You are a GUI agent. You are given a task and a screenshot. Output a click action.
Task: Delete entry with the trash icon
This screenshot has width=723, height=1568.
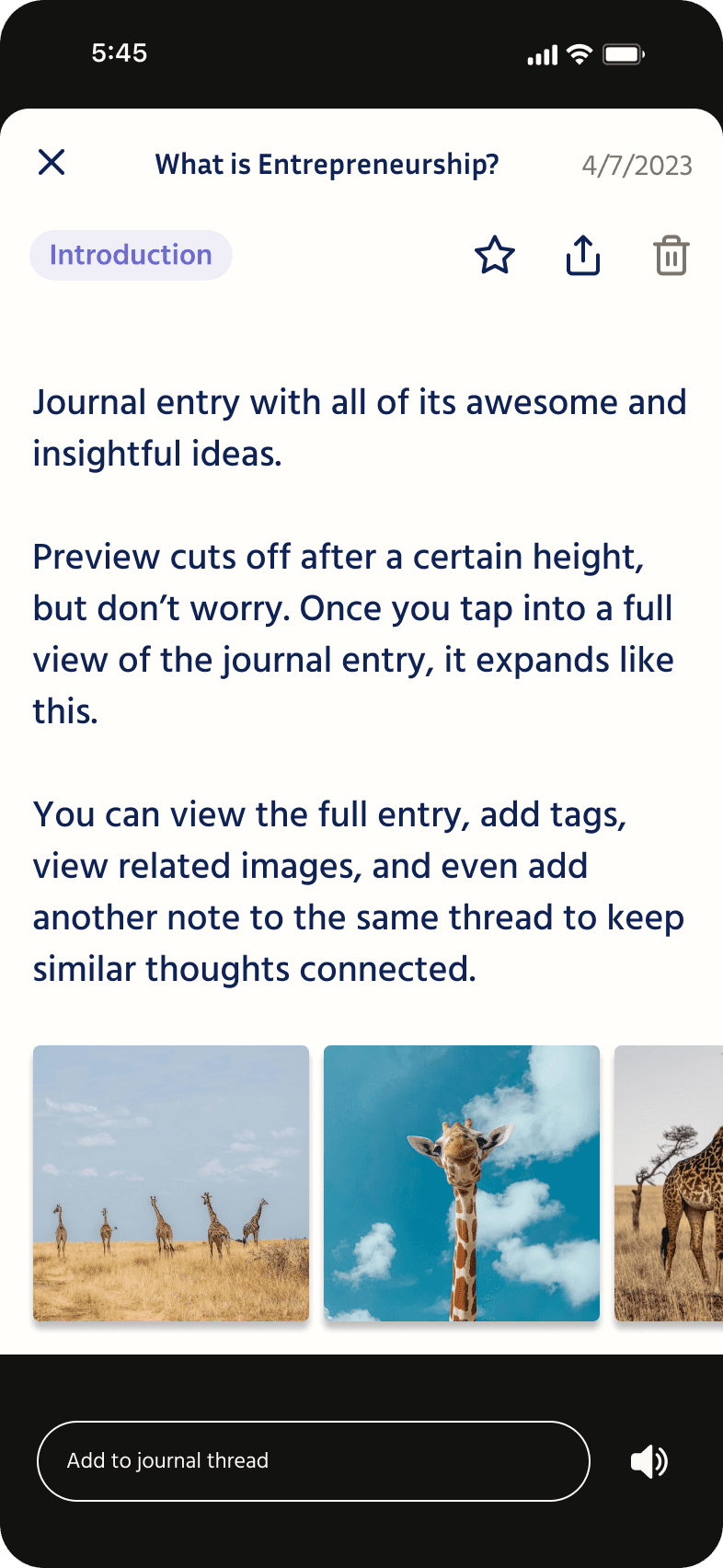tap(671, 256)
